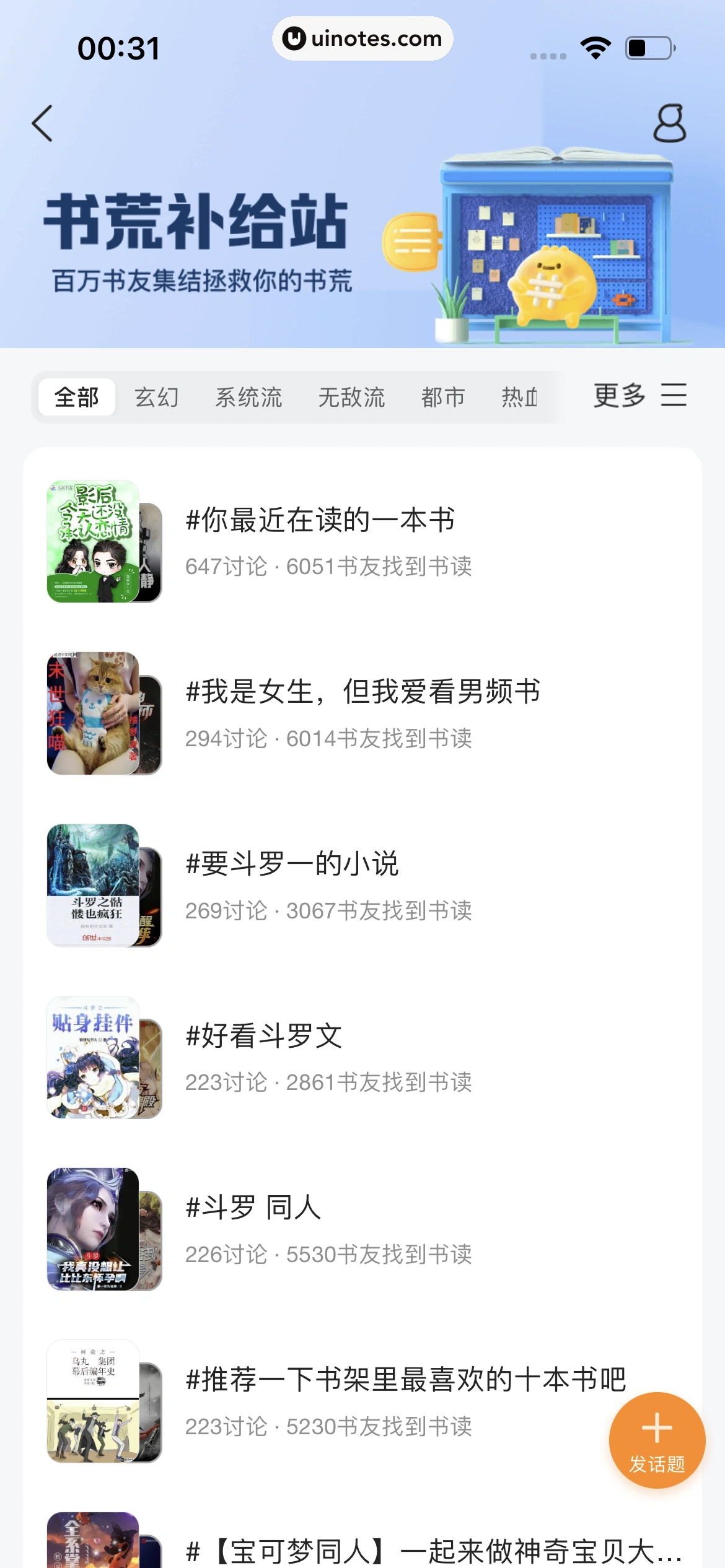Select the 系统流 filter tab

[x=249, y=397]
